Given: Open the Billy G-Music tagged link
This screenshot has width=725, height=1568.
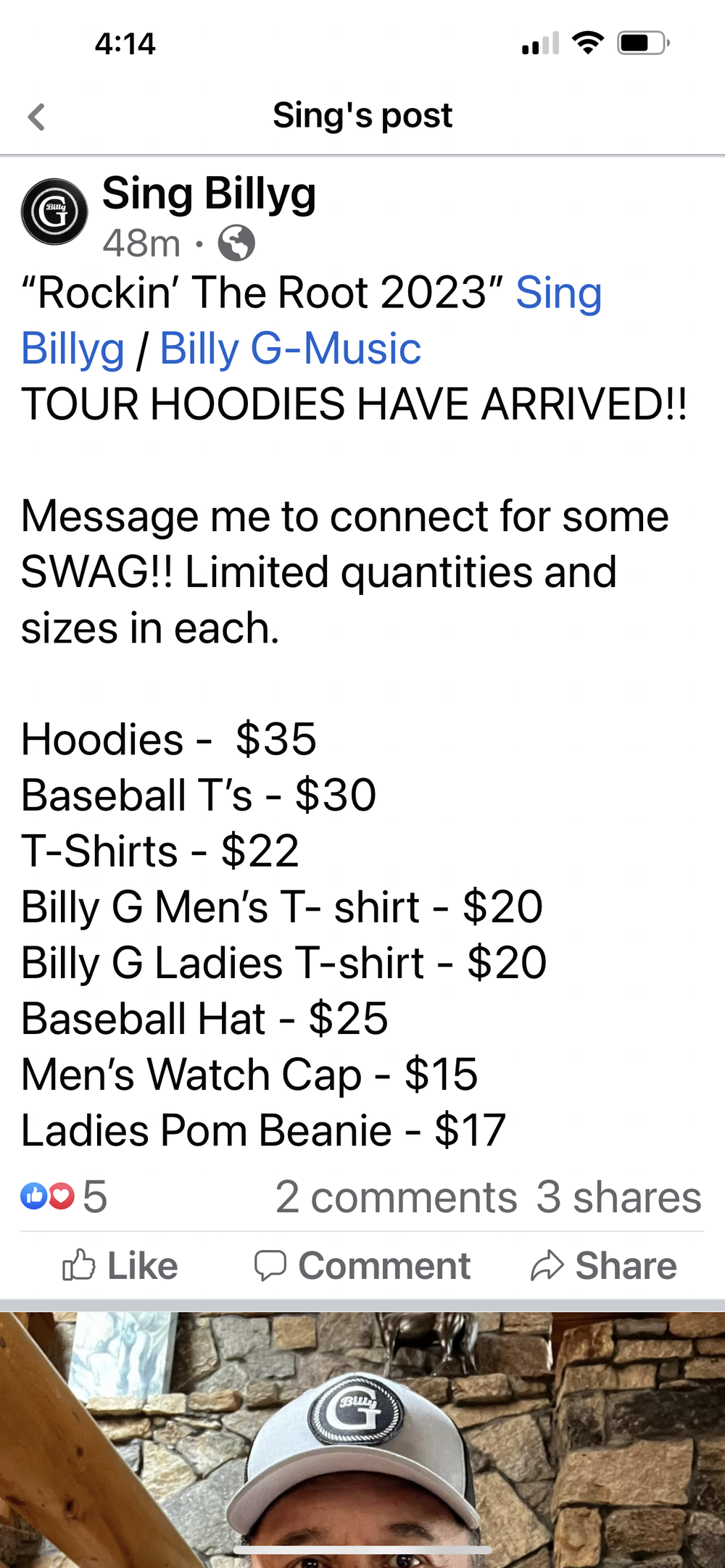Looking at the screenshot, I should (290, 349).
